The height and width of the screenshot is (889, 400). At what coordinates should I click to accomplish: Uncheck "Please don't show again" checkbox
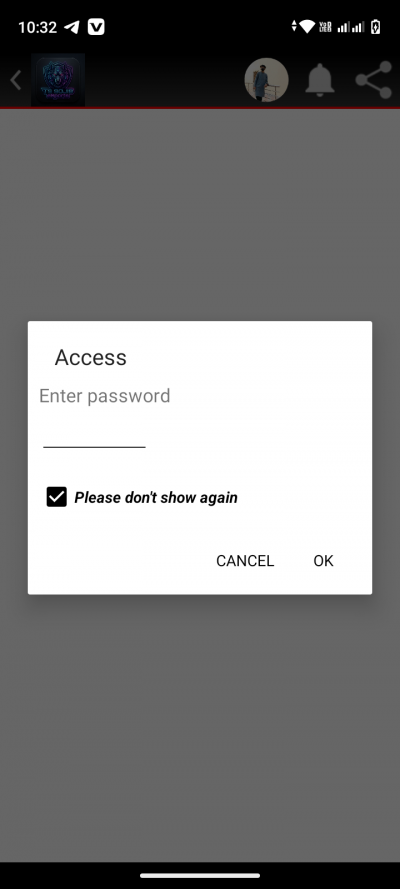click(x=57, y=497)
